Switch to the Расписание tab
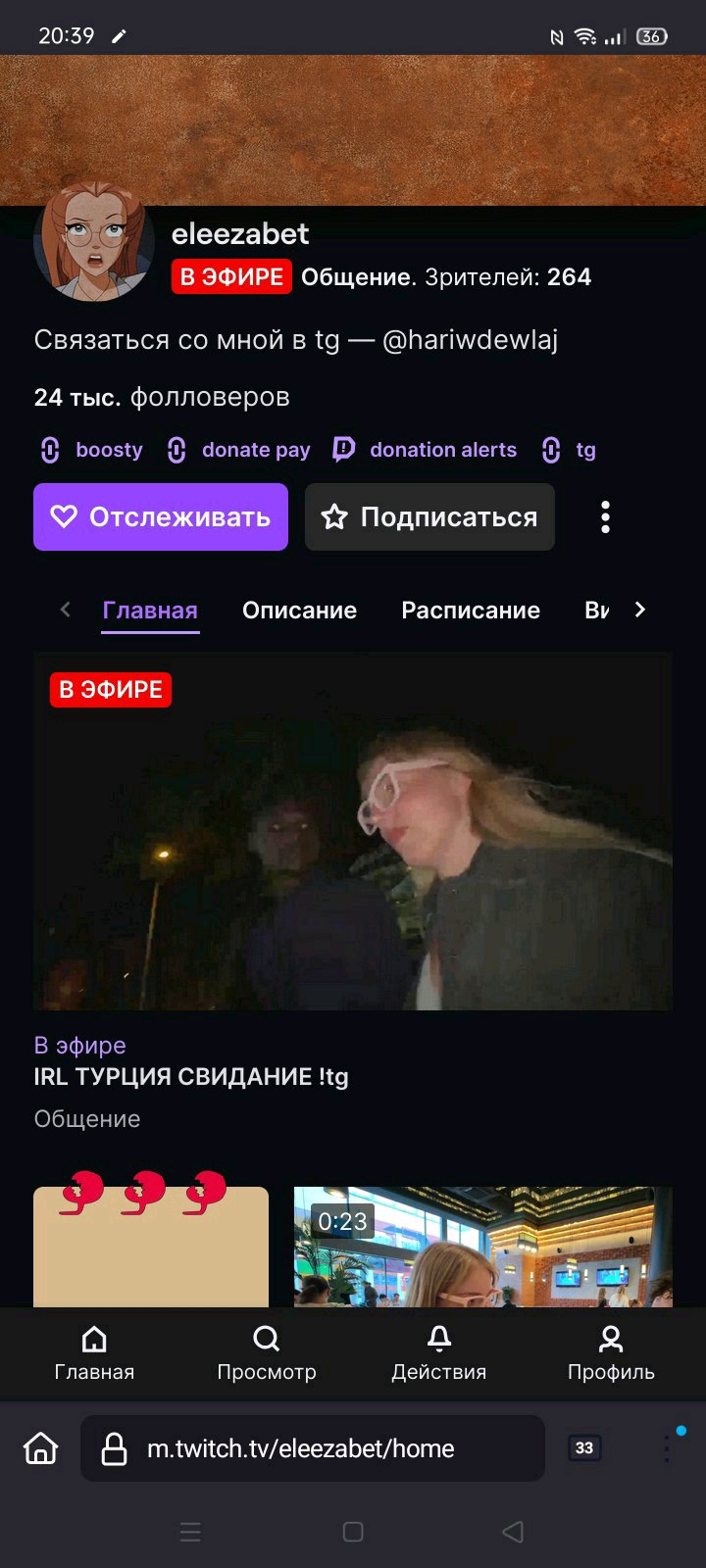Screen dimensions: 706x1568 (x=471, y=610)
